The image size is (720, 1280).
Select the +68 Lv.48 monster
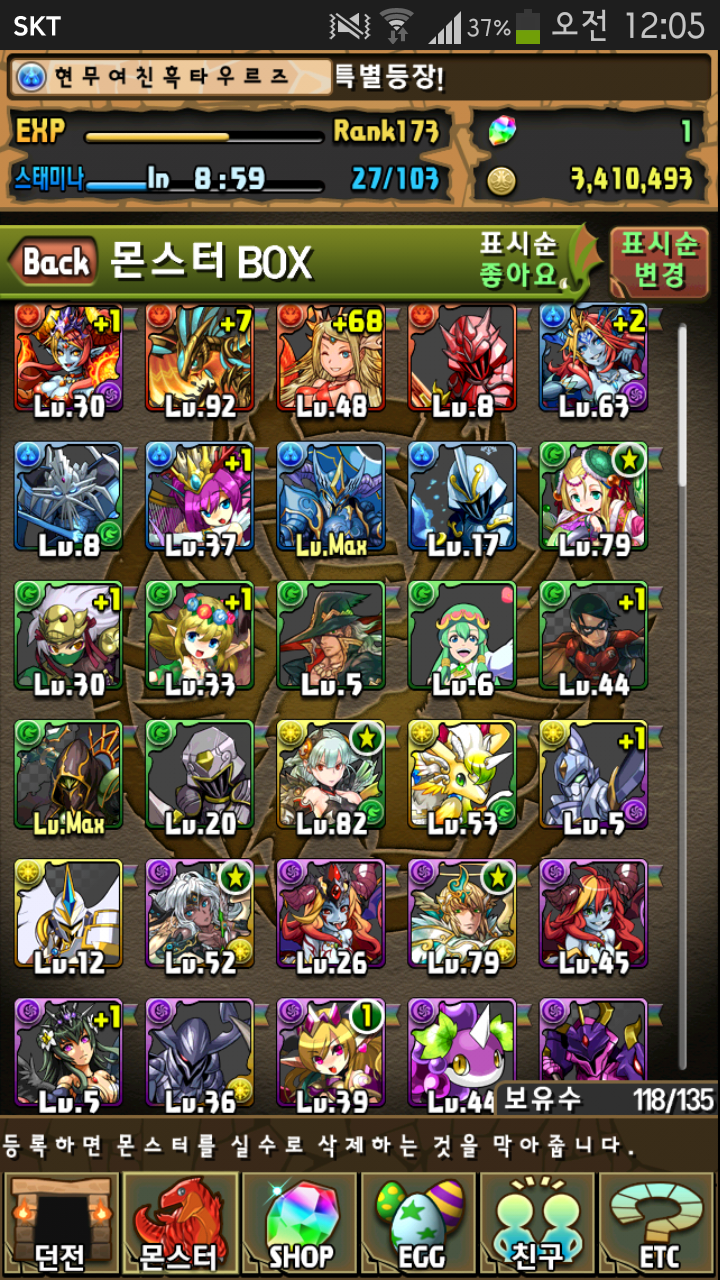pos(331,358)
